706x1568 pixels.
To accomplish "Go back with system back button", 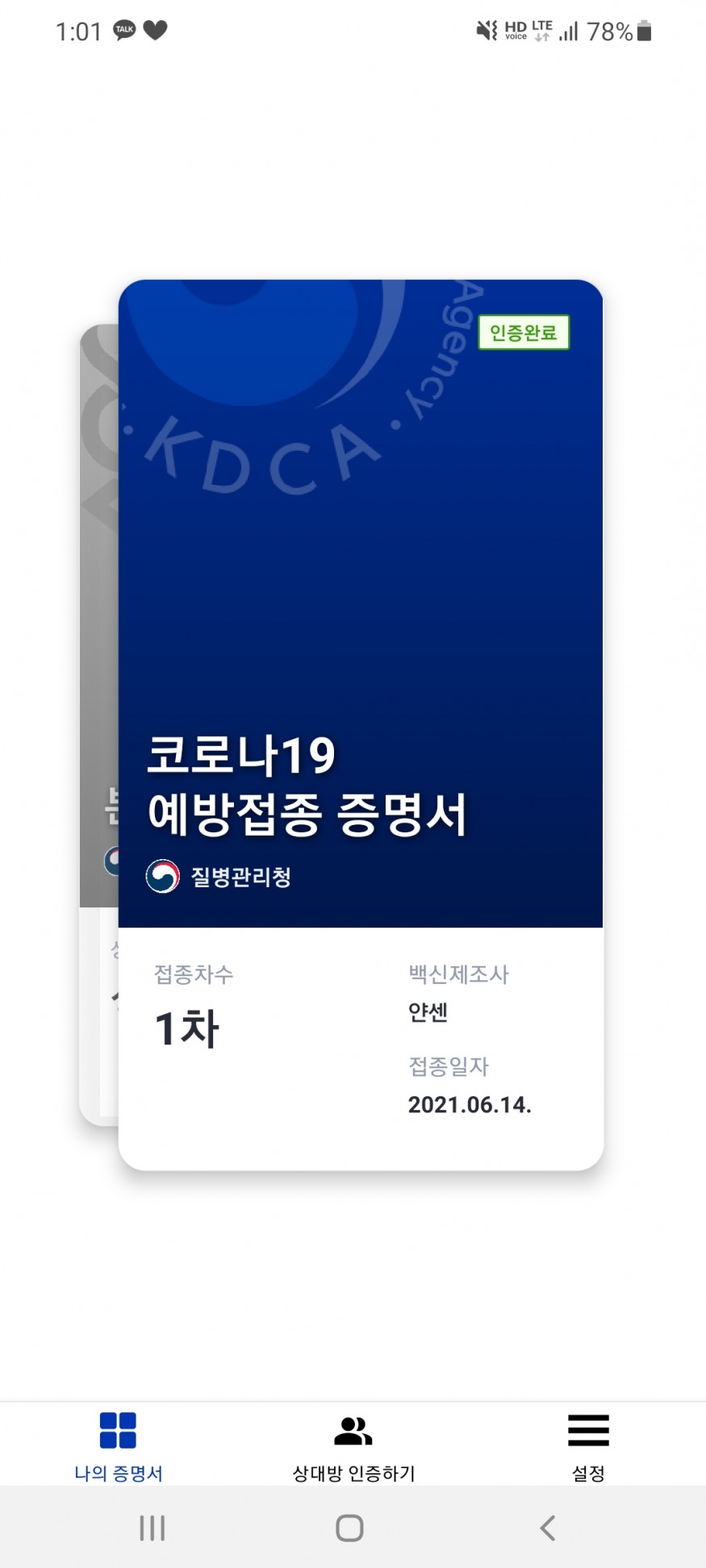I will (x=548, y=1527).
